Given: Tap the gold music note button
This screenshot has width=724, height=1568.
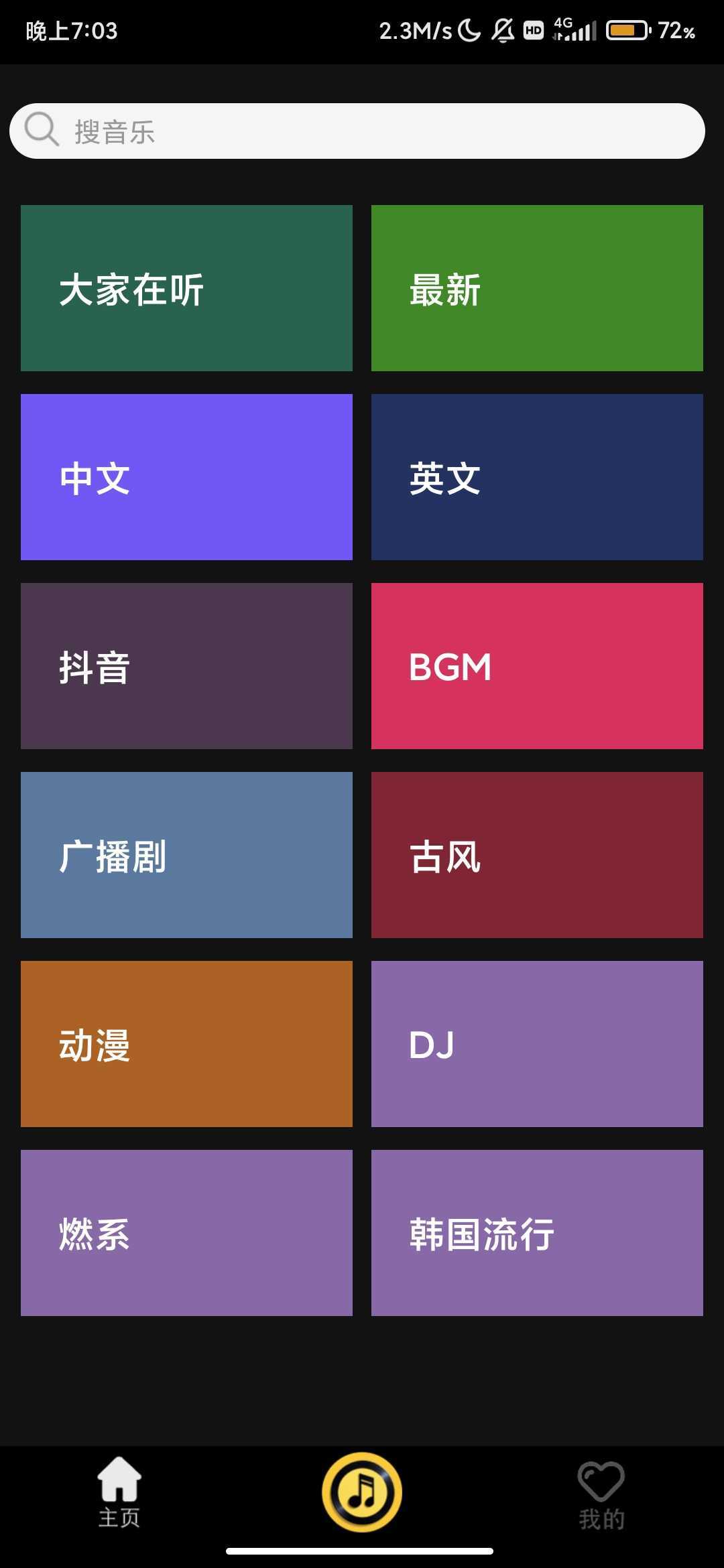Looking at the screenshot, I should point(362,1492).
